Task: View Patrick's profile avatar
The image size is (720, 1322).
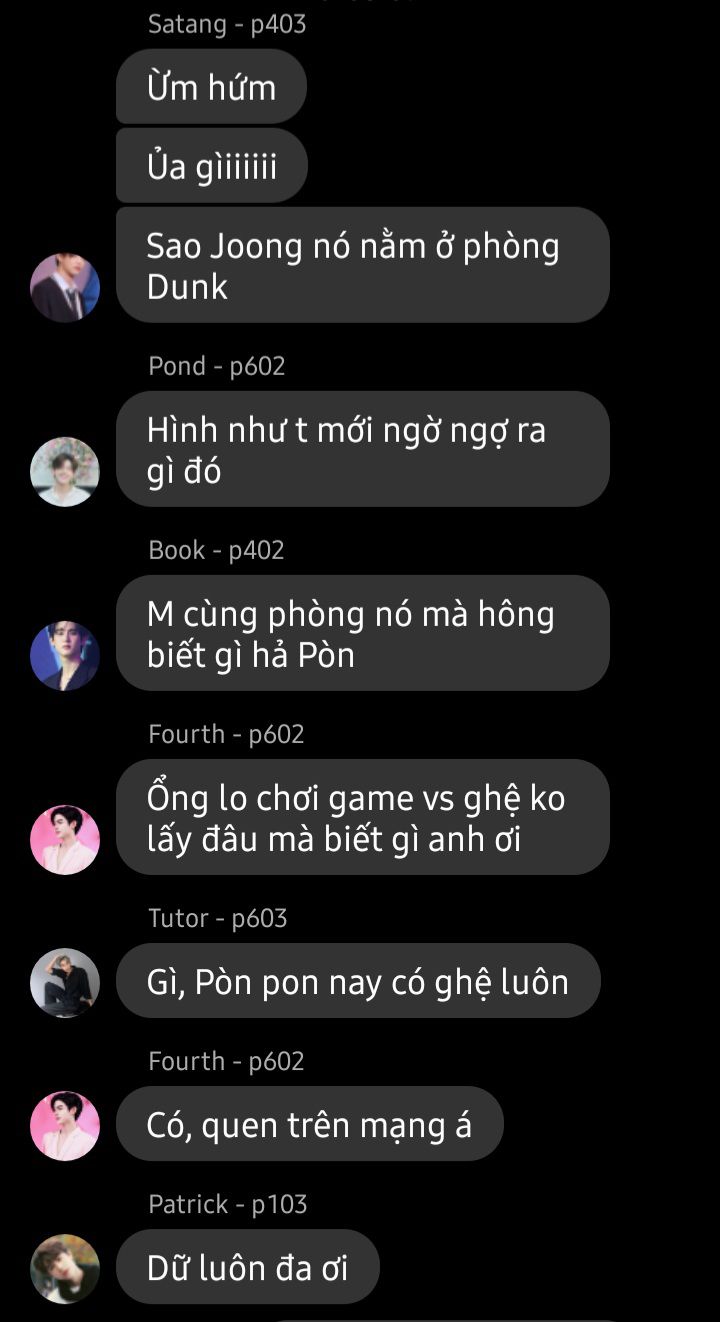Action: (65, 1268)
